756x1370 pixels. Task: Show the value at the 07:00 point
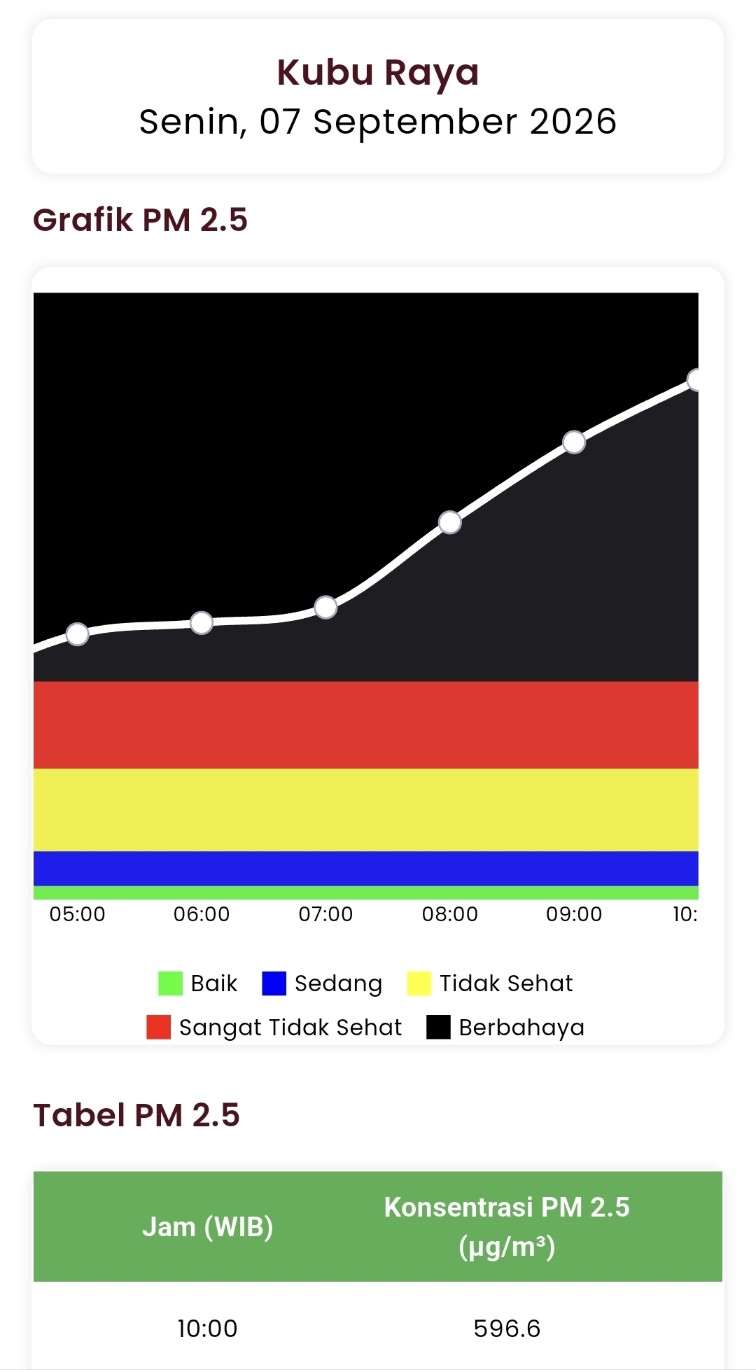click(x=325, y=607)
